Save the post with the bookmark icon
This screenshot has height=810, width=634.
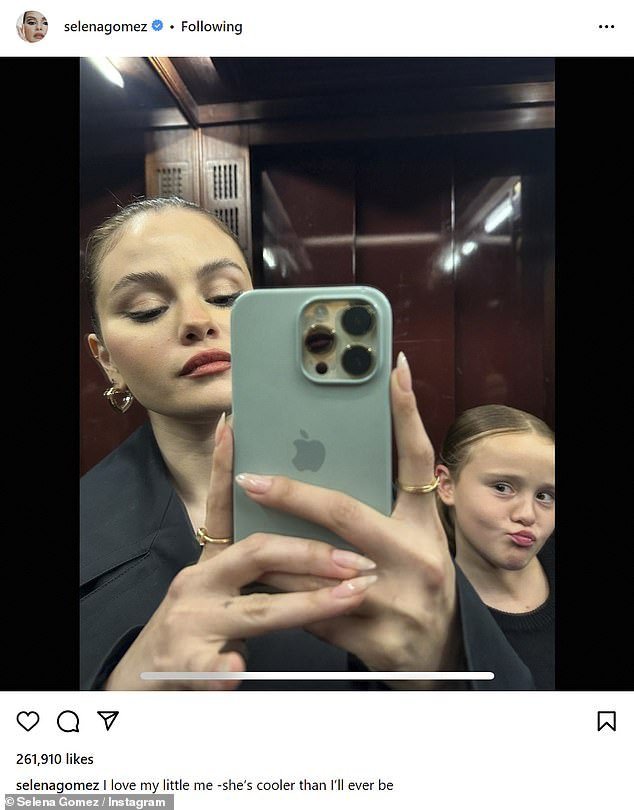tap(607, 721)
